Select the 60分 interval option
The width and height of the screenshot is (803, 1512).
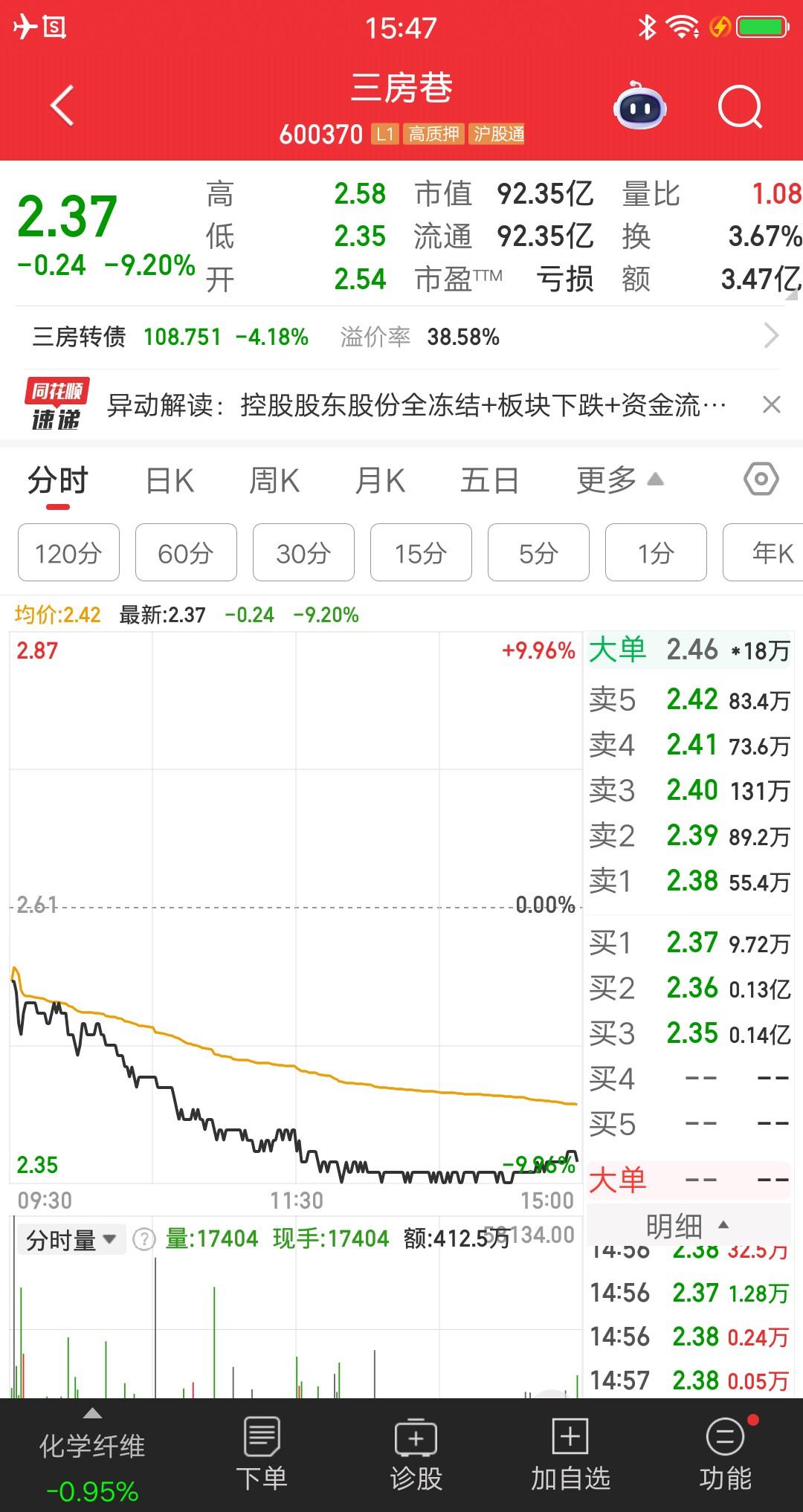[x=185, y=552]
